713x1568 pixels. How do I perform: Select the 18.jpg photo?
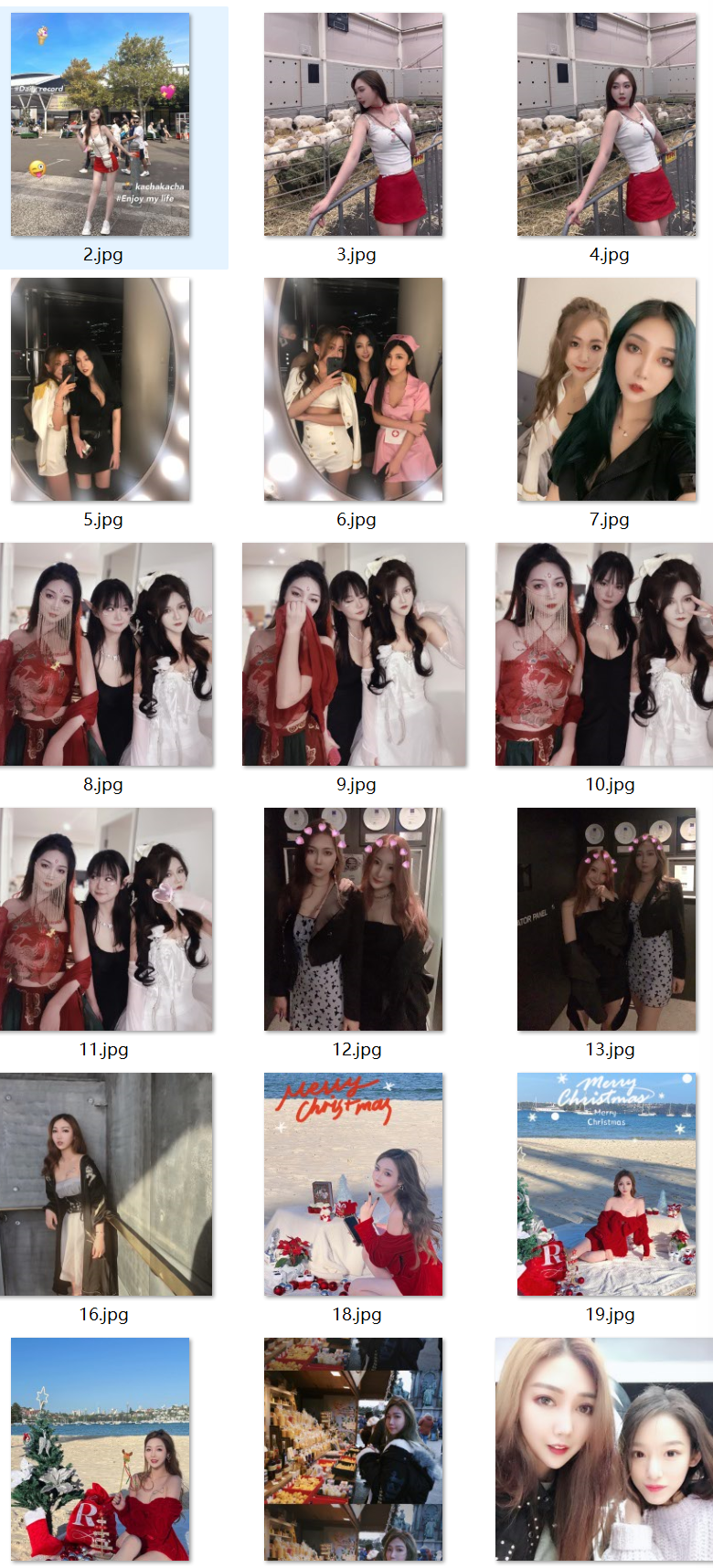click(x=354, y=1184)
